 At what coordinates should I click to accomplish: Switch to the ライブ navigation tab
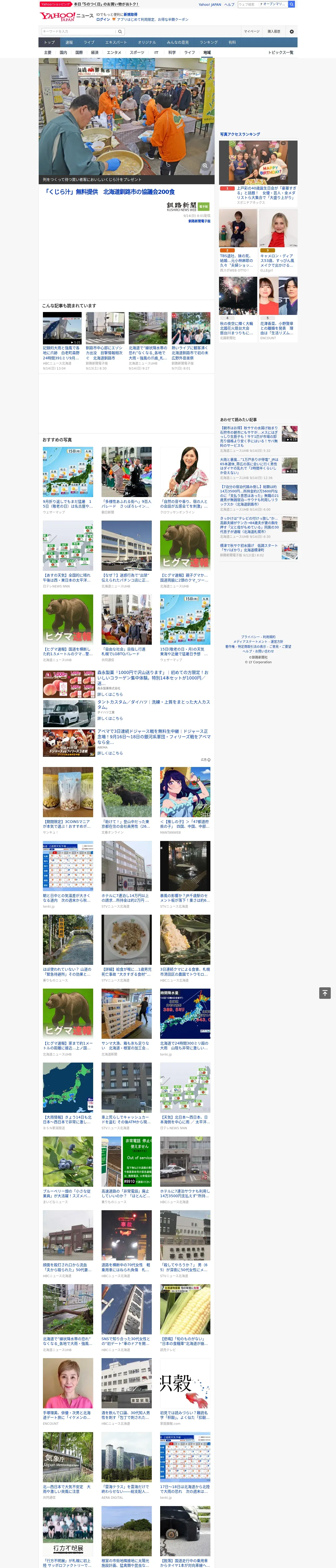[89, 43]
